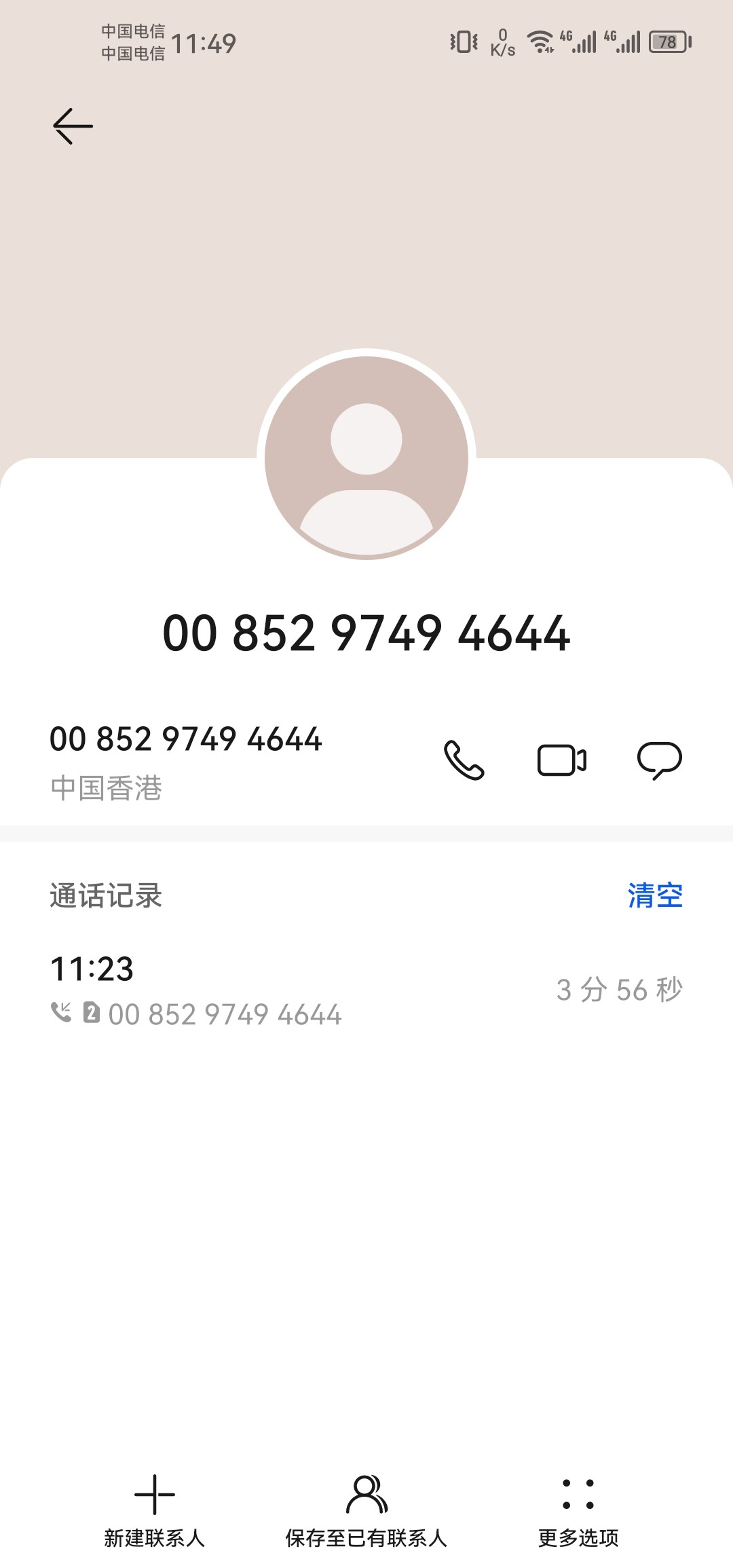Call 00 852 9749 4644 with phone icon
Image resolution: width=733 pixels, height=1568 pixels.
(464, 760)
